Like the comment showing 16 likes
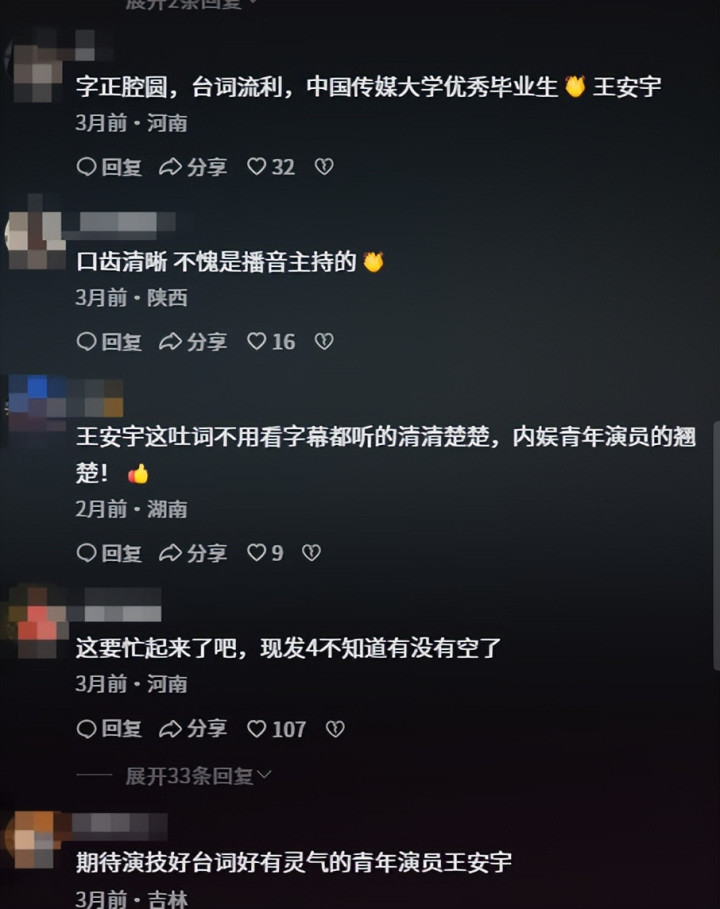This screenshot has height=909, width=720. click(271, 341)
